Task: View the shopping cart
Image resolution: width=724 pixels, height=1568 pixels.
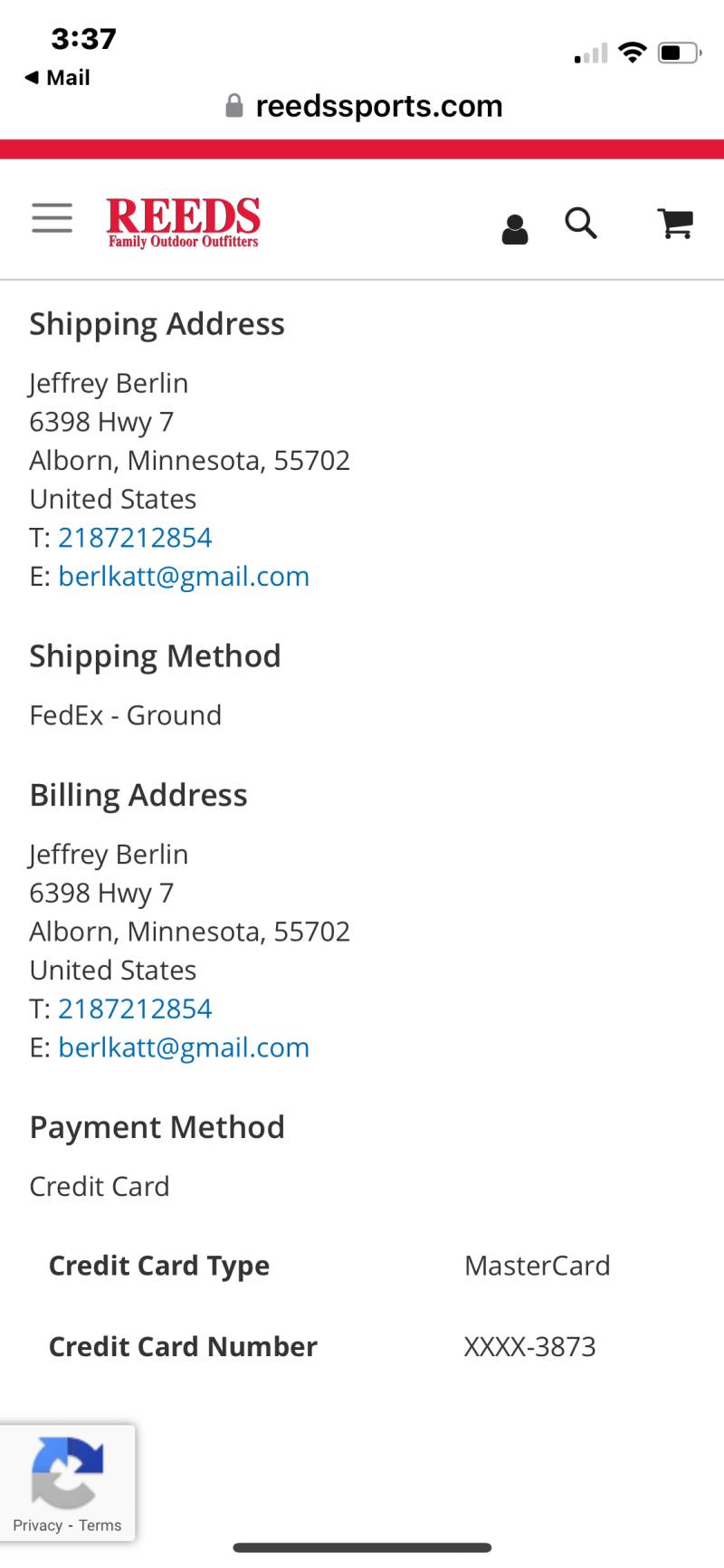Action: (675, 224)
